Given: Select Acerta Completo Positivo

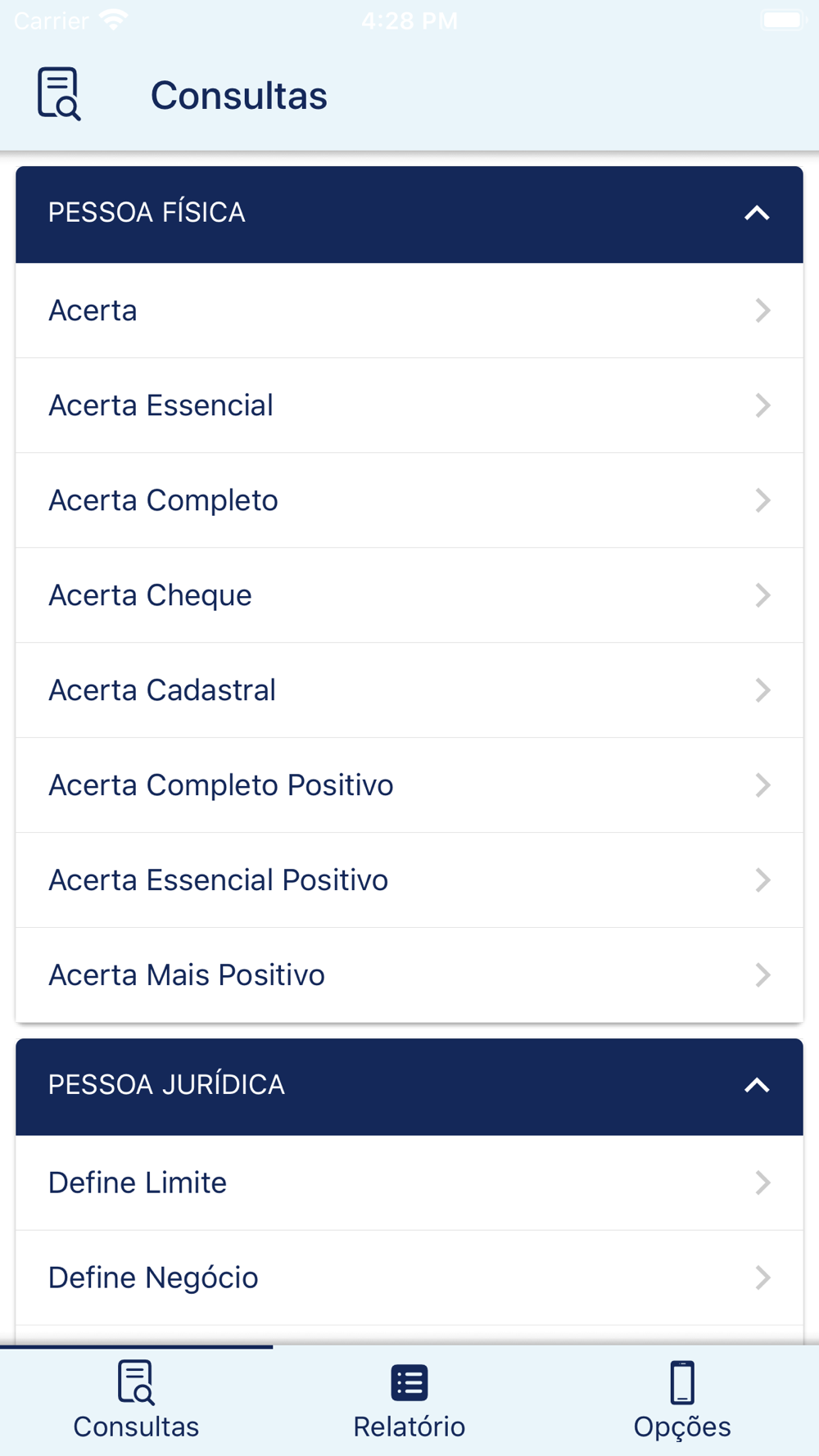Looking at the screenshot, I should point(409,785).
